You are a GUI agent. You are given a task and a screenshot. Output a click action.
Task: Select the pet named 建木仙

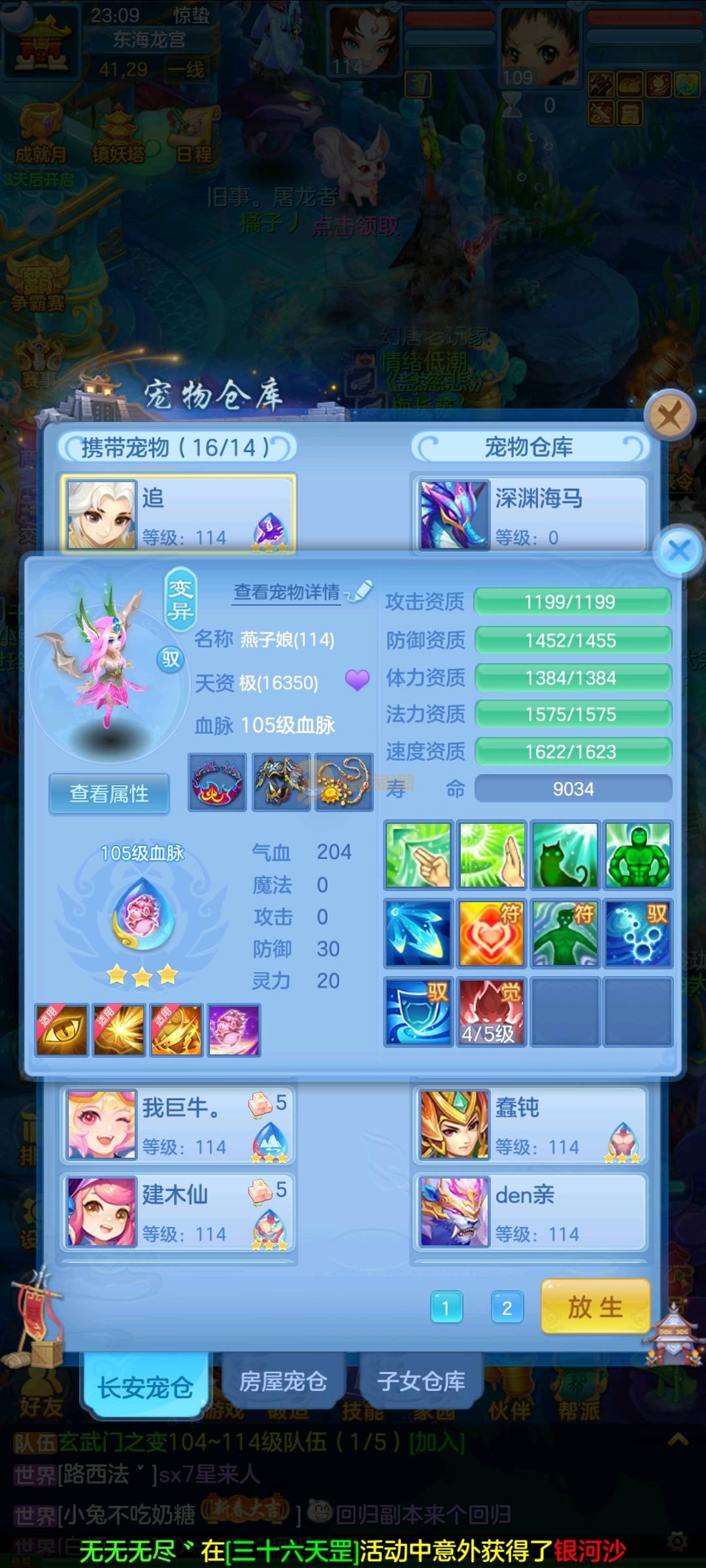click(x=178, y=1212)
